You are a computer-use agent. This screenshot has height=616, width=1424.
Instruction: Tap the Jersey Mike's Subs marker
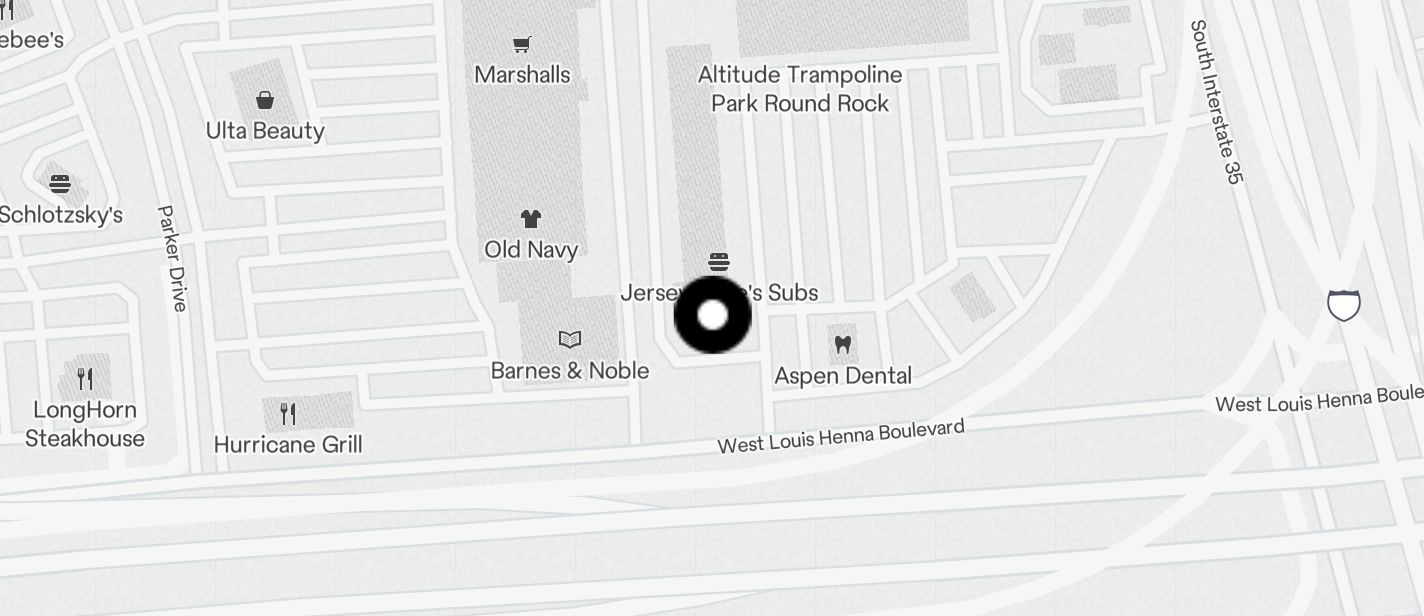click(x=718, y=263)
